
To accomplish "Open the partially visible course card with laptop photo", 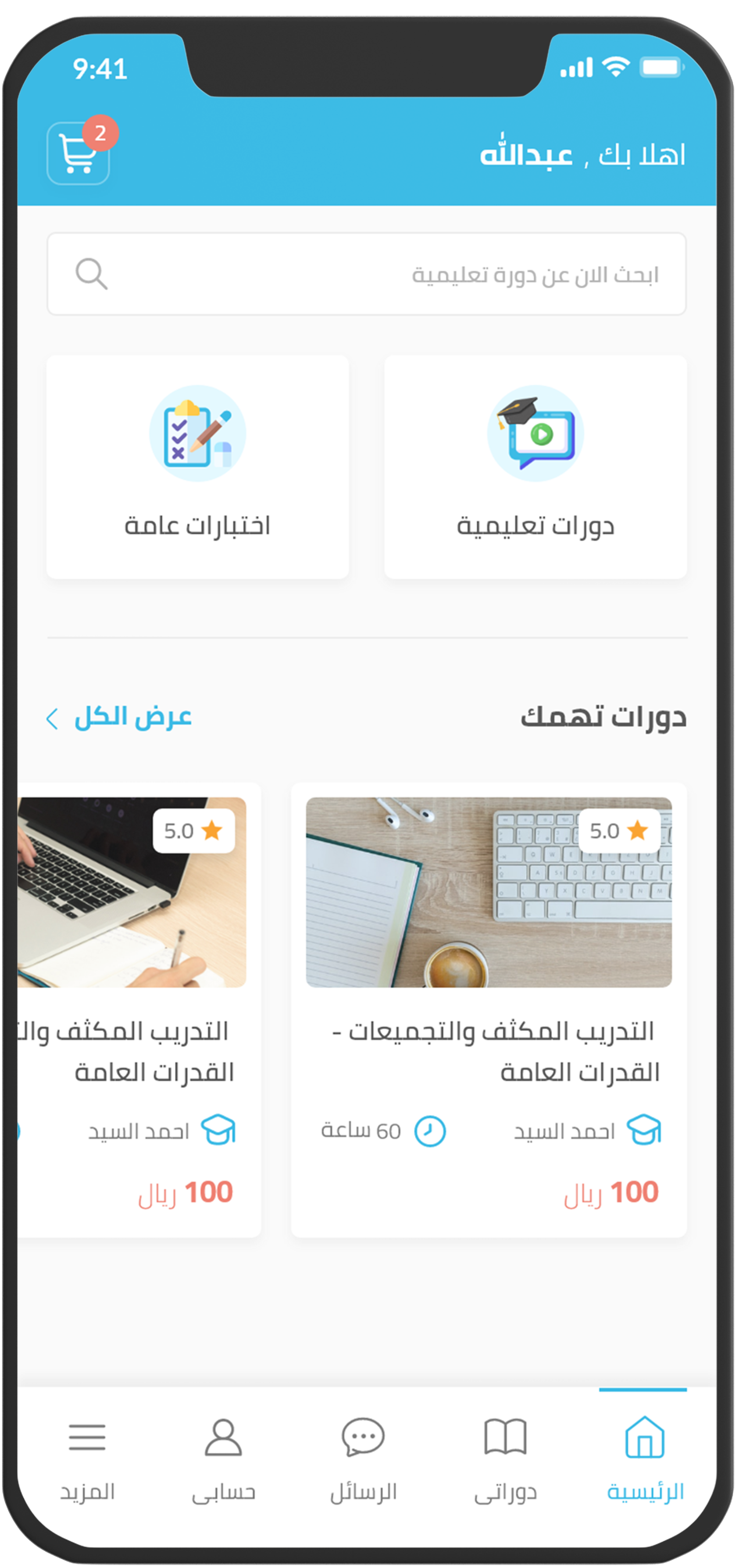I will coord(139,1010).
